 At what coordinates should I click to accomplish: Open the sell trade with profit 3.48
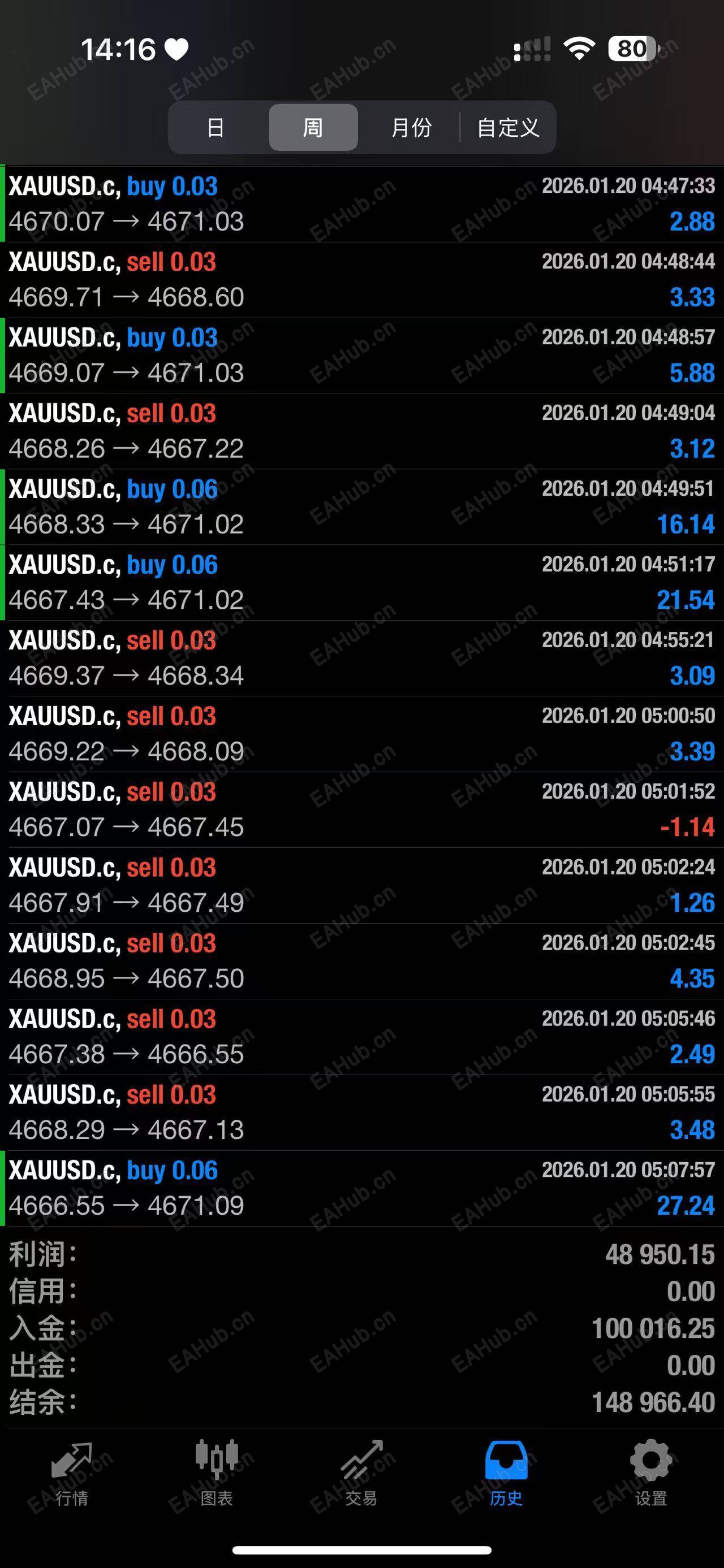click(x=361, y=1113)
